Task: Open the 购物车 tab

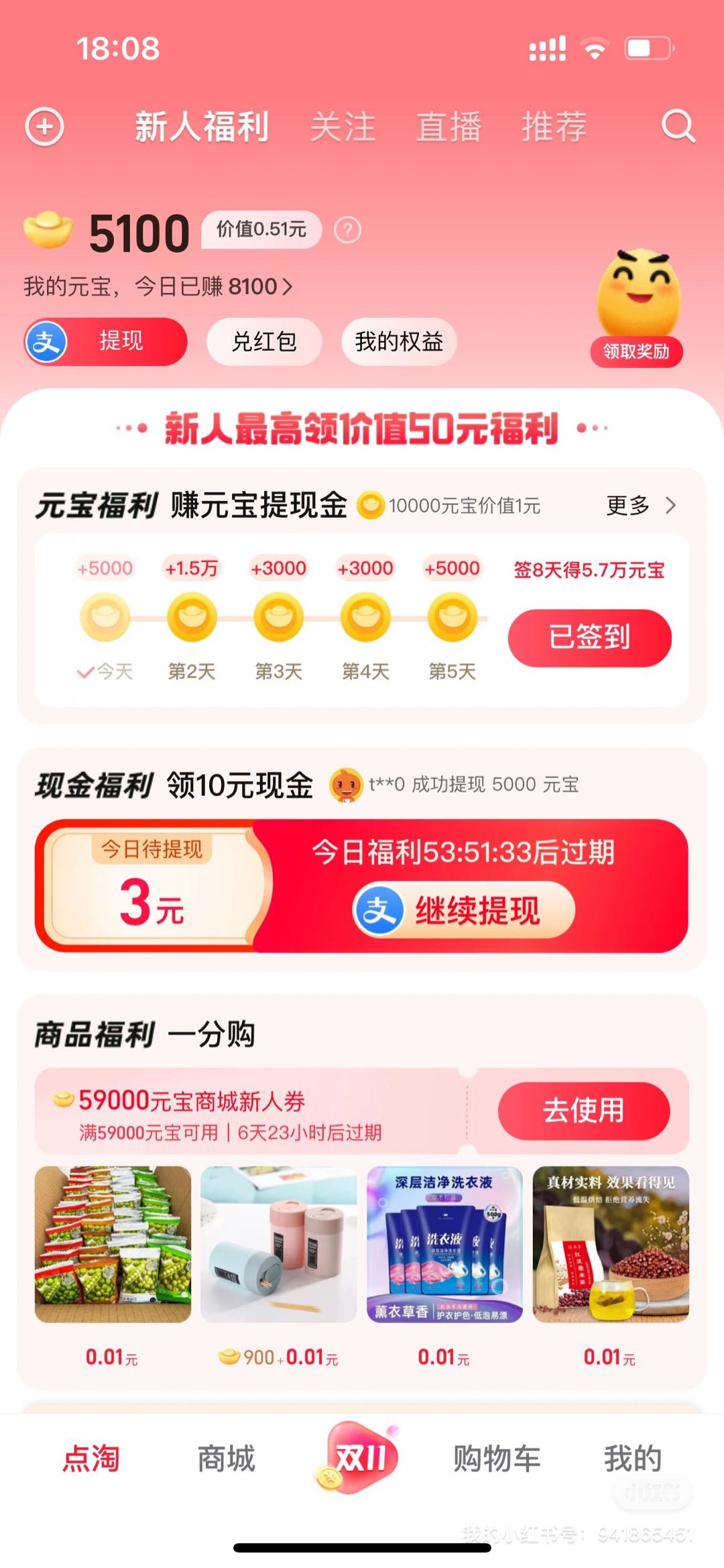Action: (497, 1459)
